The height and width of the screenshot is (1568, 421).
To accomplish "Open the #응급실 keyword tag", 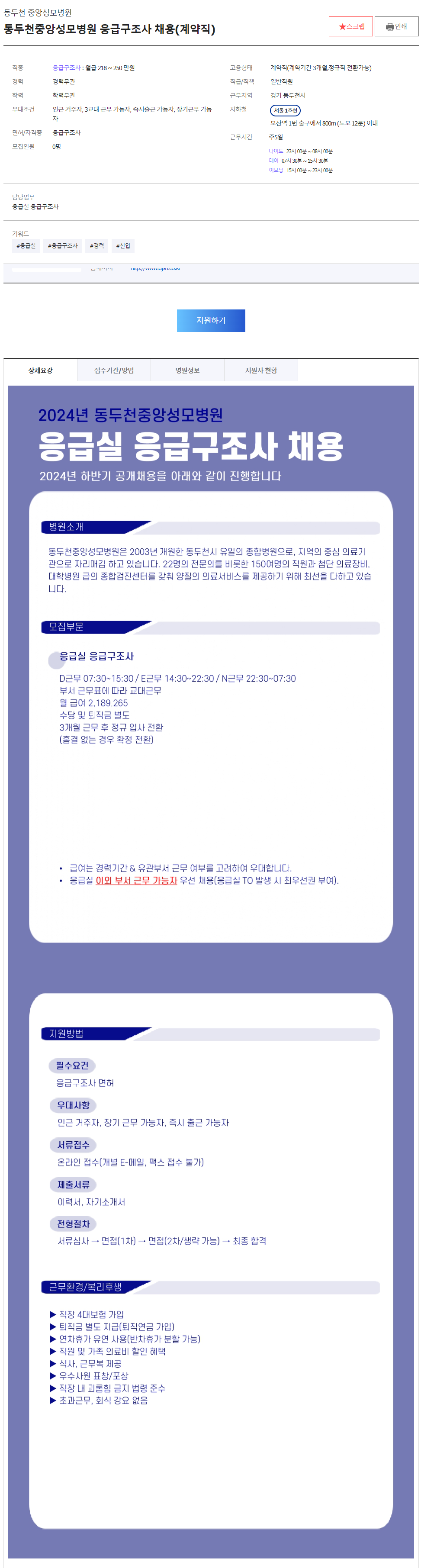I will click(26, 246).
